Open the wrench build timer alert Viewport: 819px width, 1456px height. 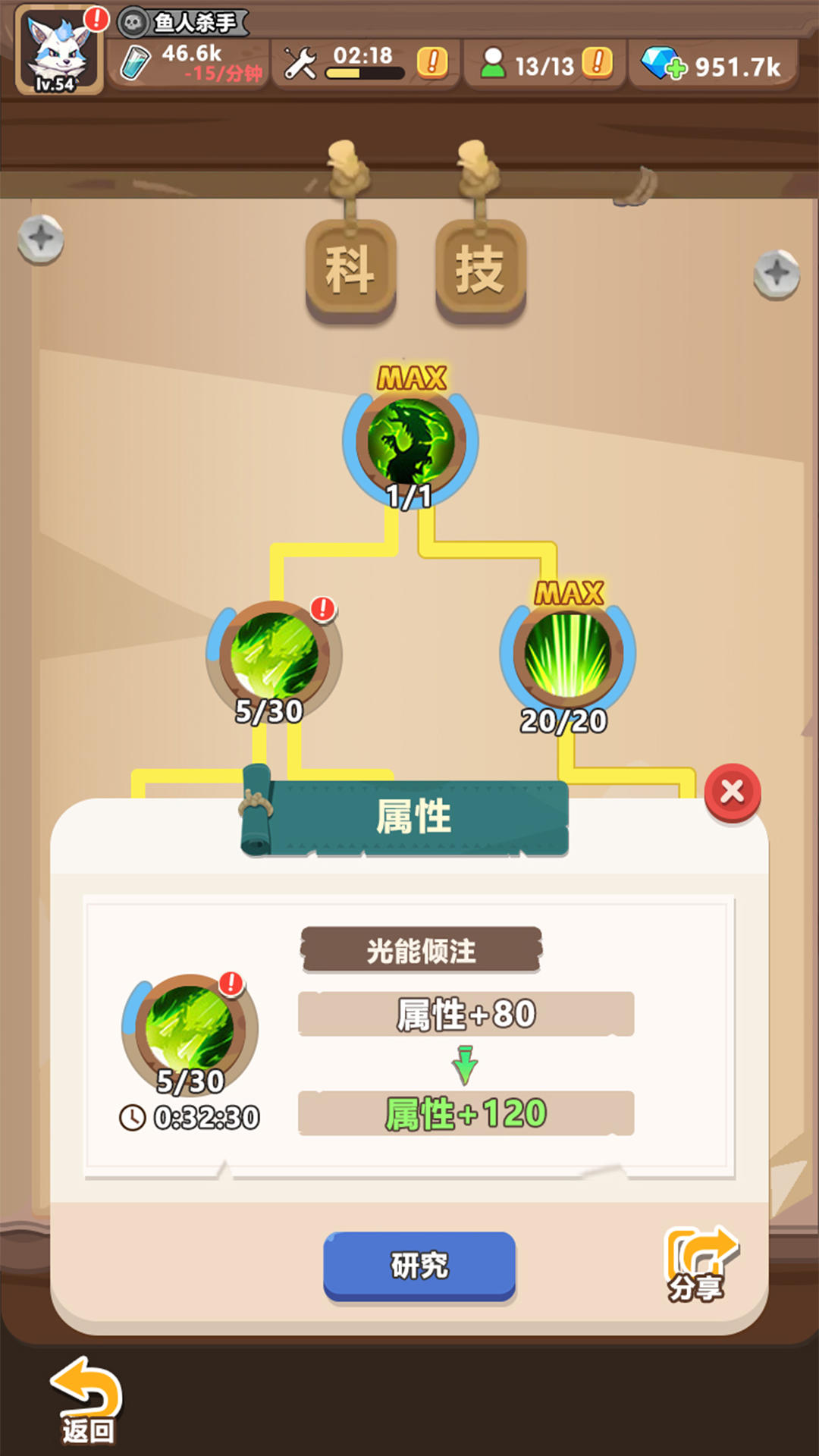[432, 62]
